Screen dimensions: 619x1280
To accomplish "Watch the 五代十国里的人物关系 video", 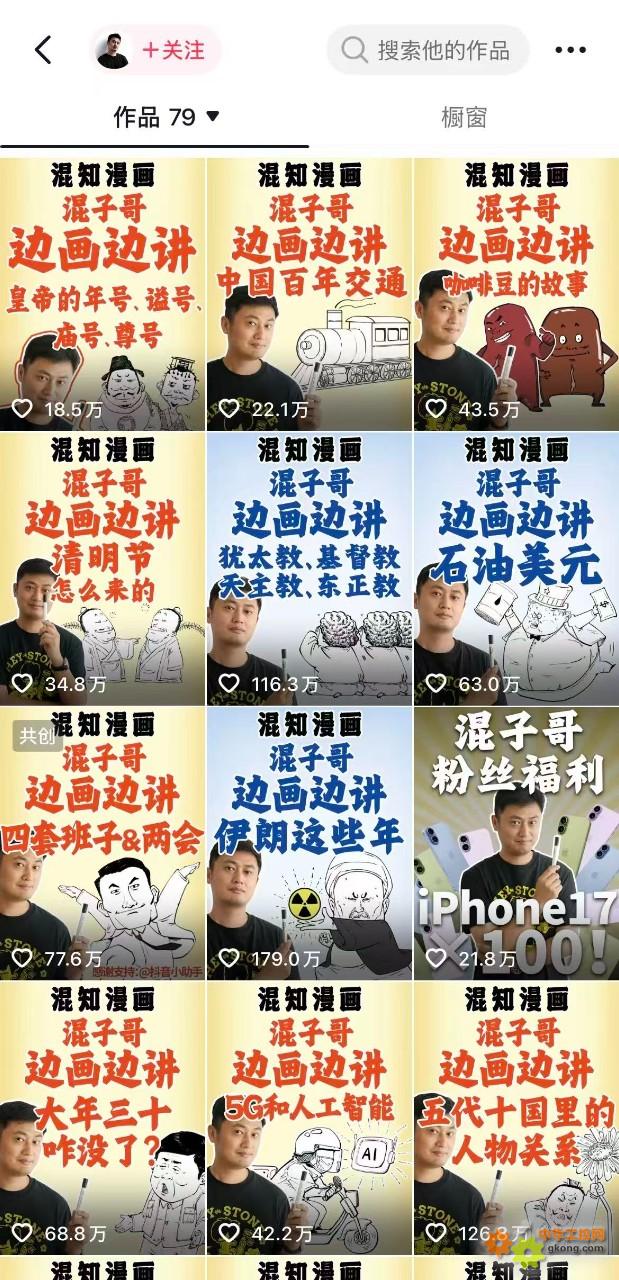I will pos(516,1118).
